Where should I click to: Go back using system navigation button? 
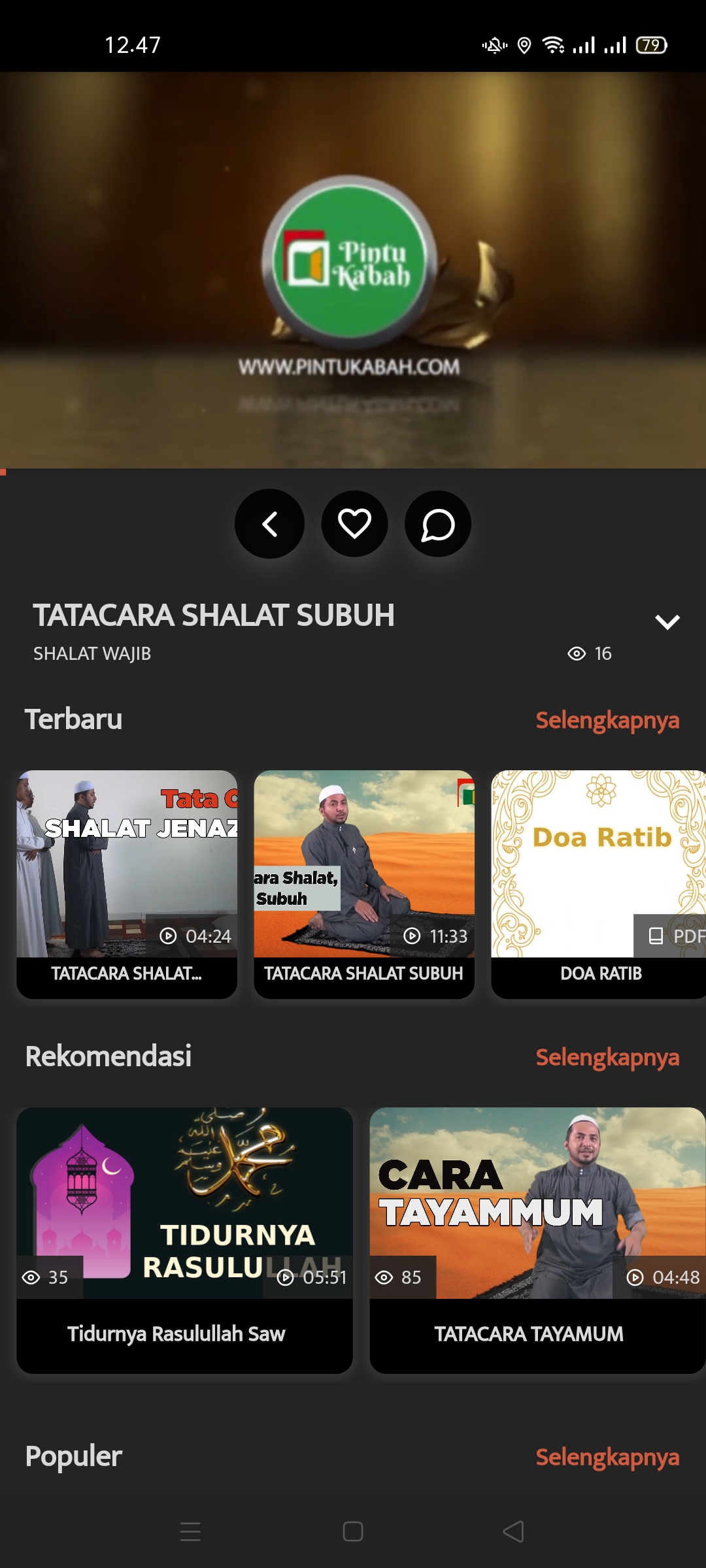tap(513, 1531)
